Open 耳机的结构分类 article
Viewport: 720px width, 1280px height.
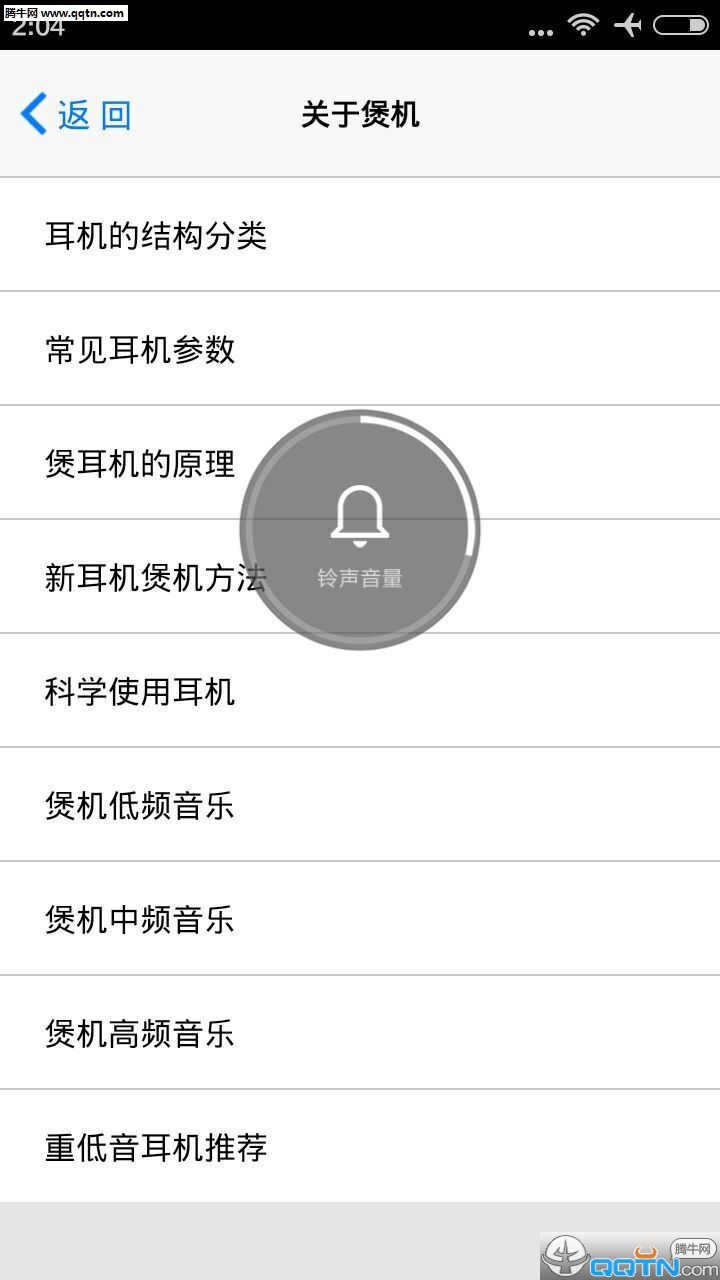(360, 235)
